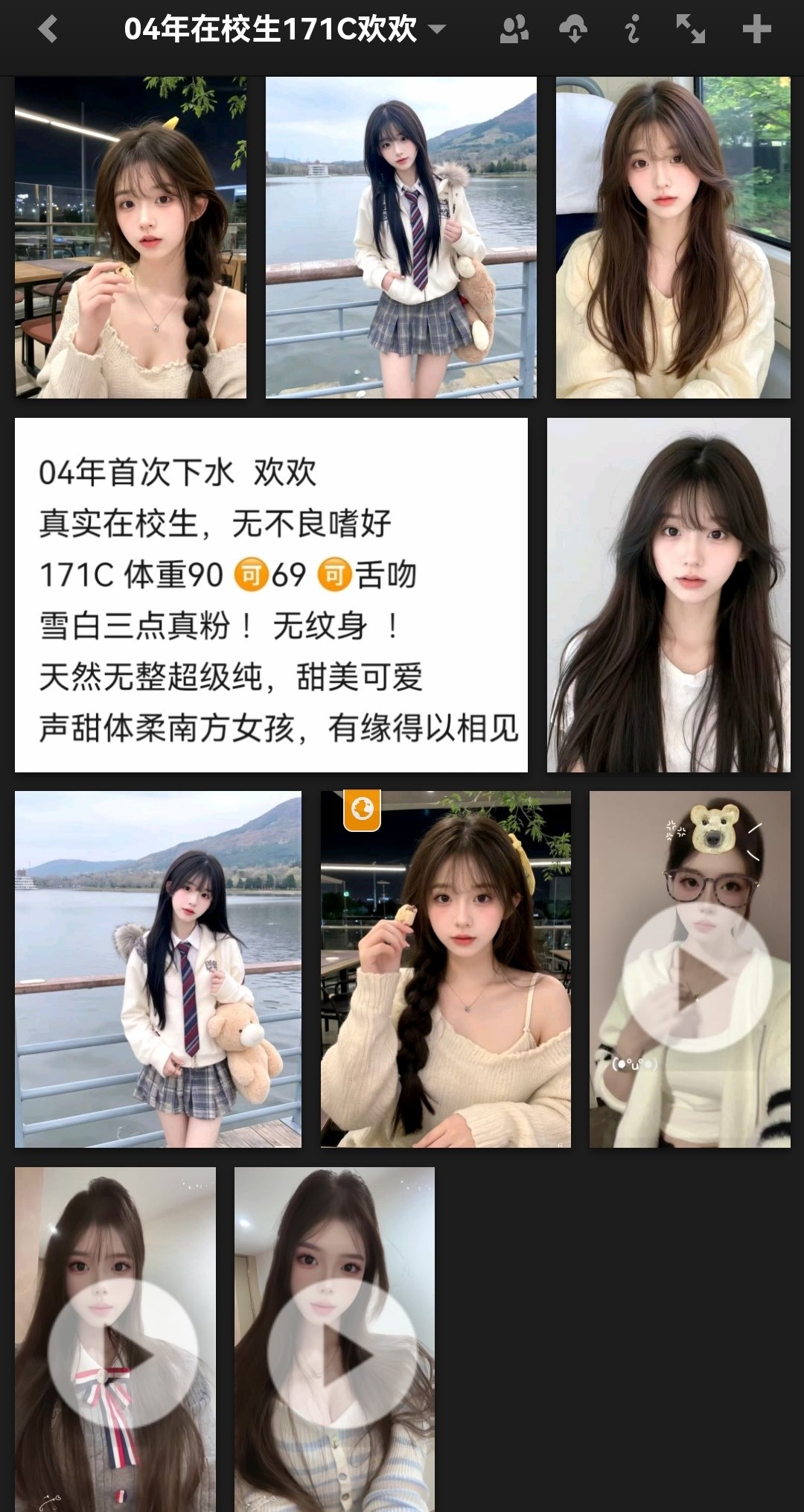Viewport: 804px width, 1512px height.
Task: Open the train window photo
Action: point(673,237)
